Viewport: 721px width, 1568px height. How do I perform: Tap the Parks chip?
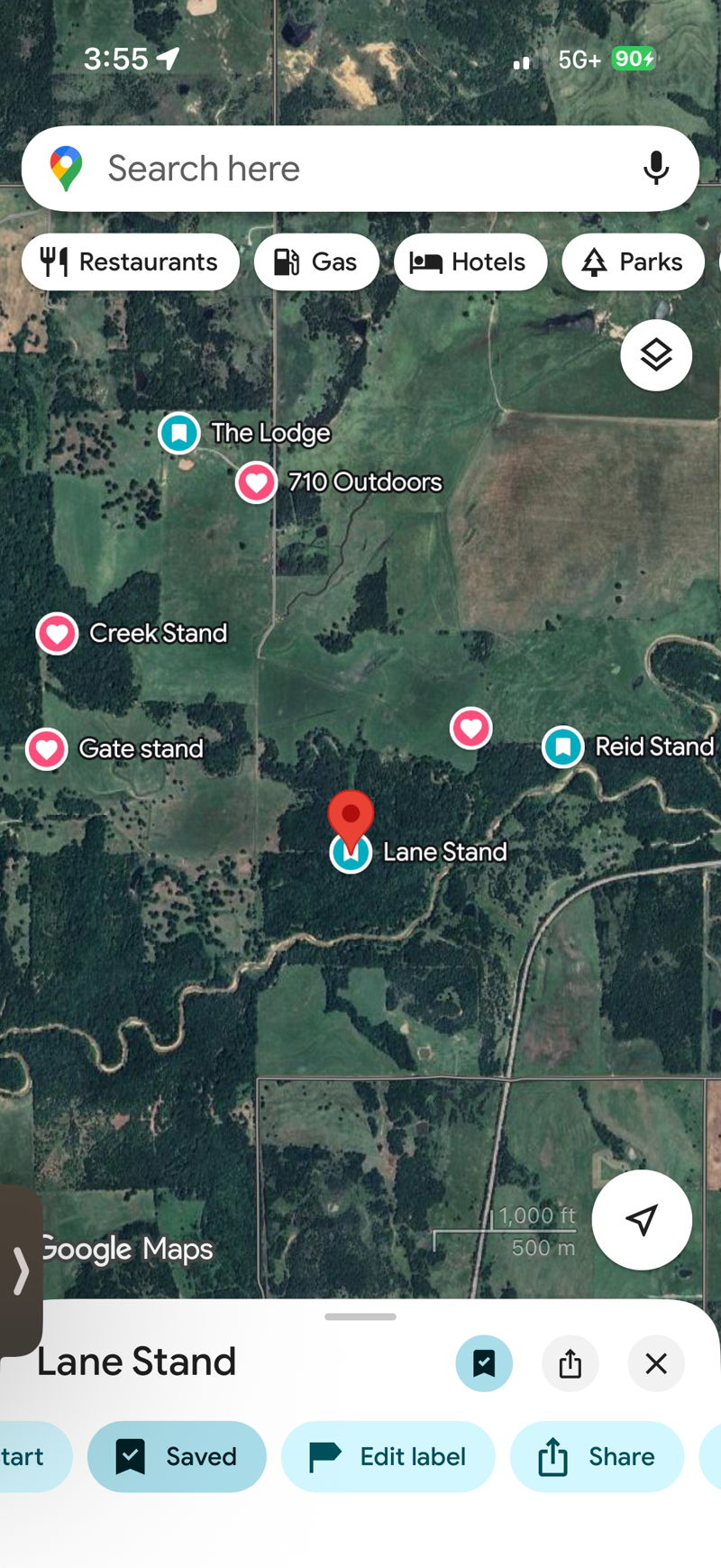tap(633, 262)
